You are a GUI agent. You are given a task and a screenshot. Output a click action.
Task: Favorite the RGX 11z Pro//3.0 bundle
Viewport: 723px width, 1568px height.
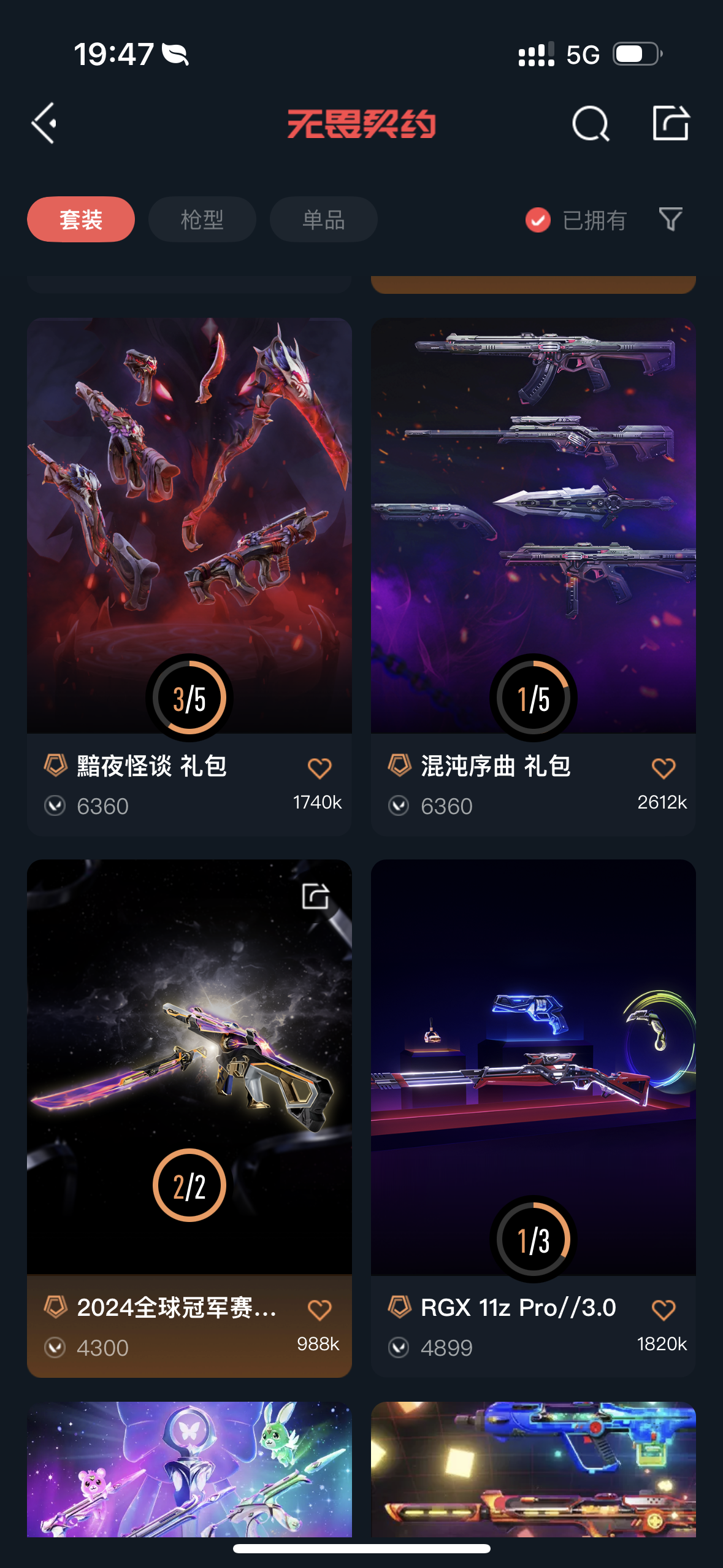click(x=664, y=1310)
